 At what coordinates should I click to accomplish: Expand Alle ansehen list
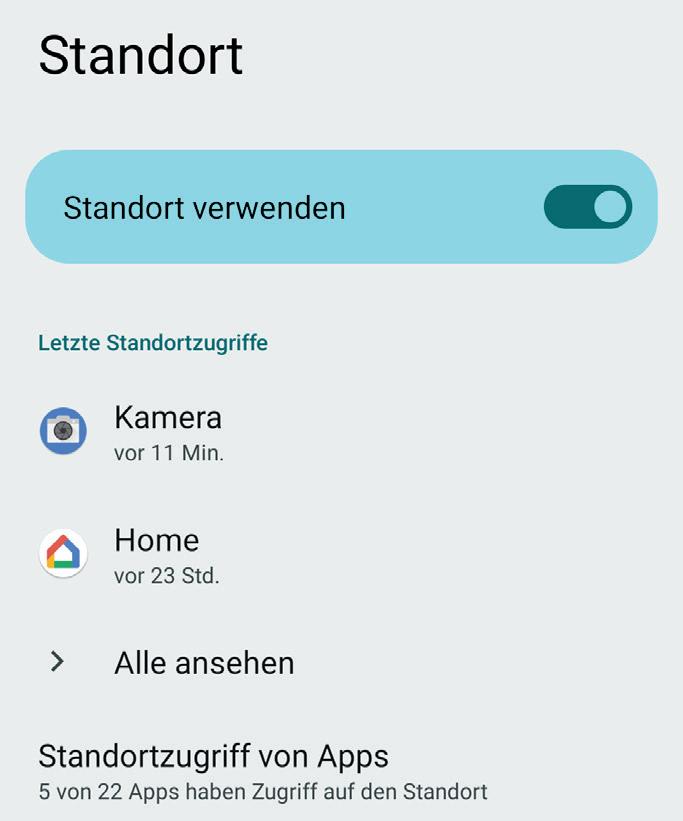[203, 663]
